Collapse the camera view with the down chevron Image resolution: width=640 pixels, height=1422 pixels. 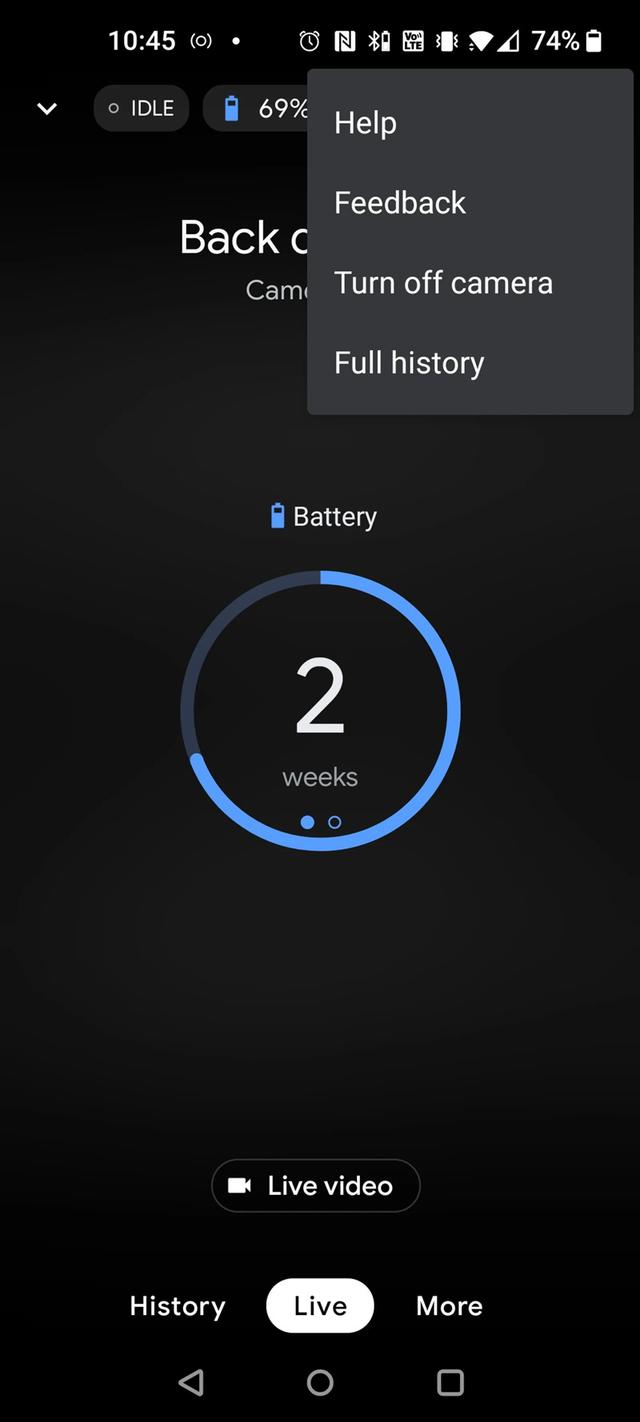47,108
